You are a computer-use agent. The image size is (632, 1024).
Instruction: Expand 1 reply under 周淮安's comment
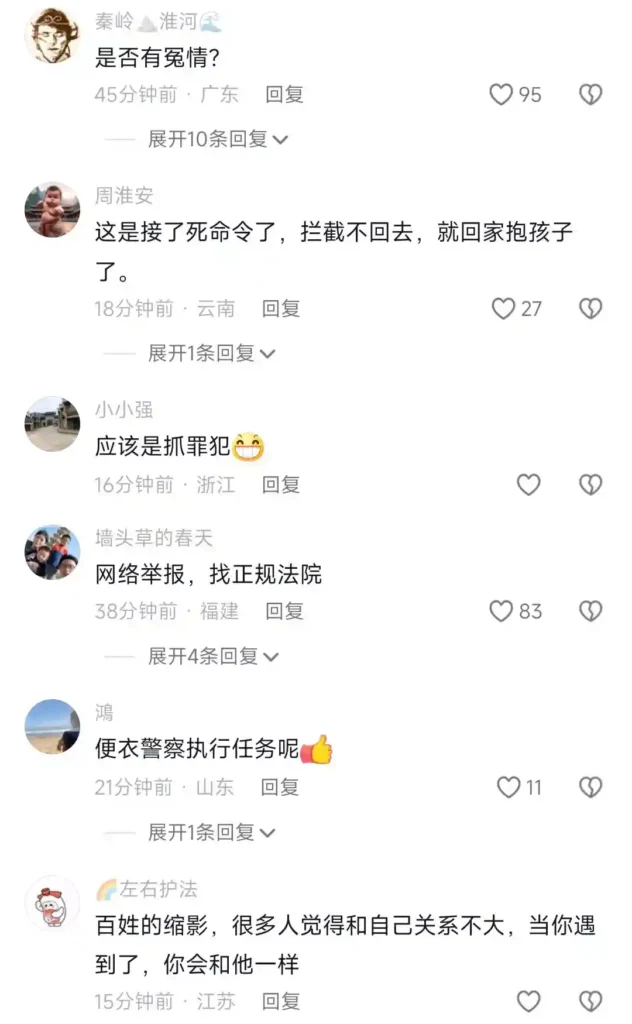[x=211, y=353]
